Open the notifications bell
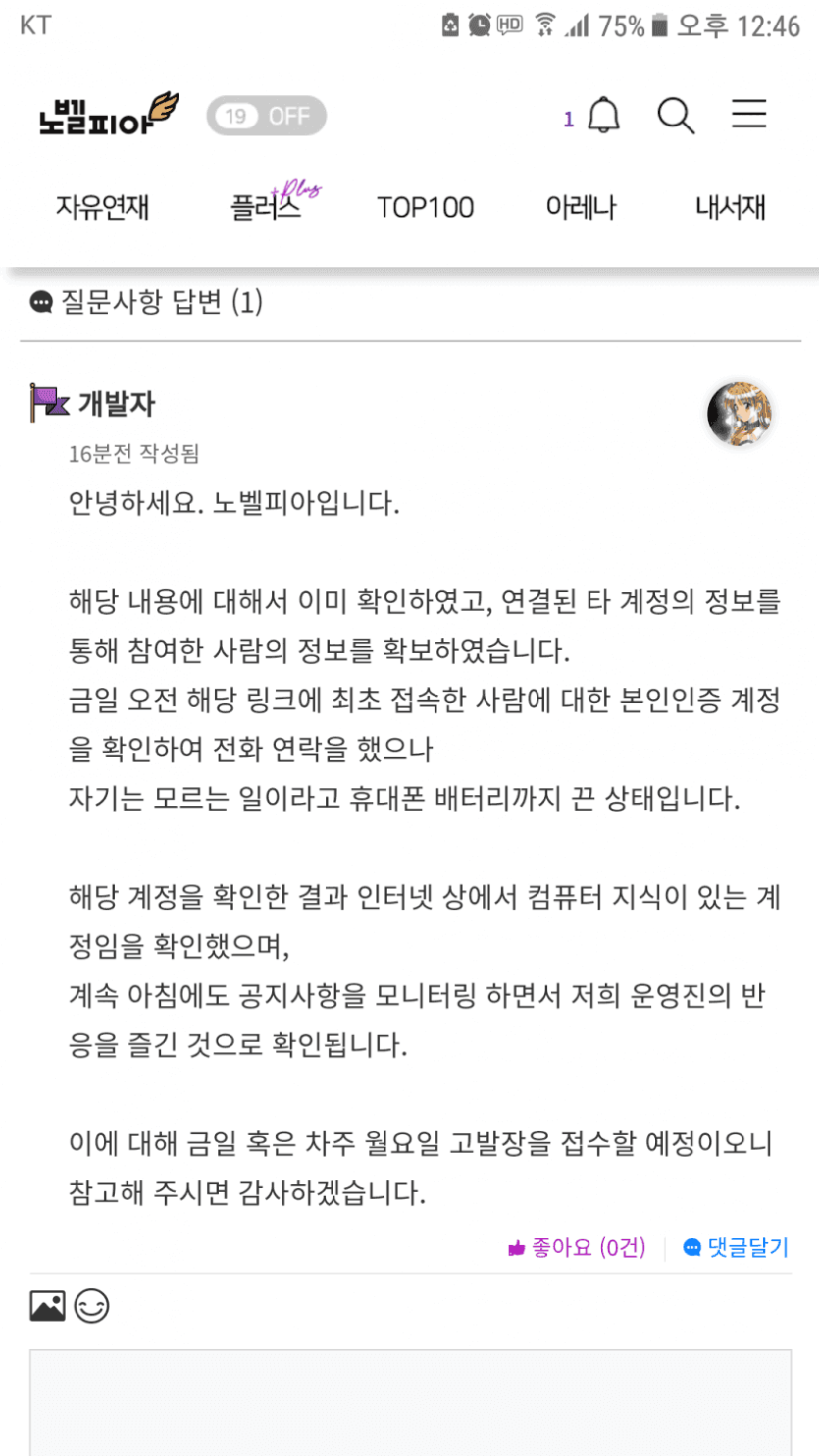The image size is (819, 1456). [x=603, y=117]
